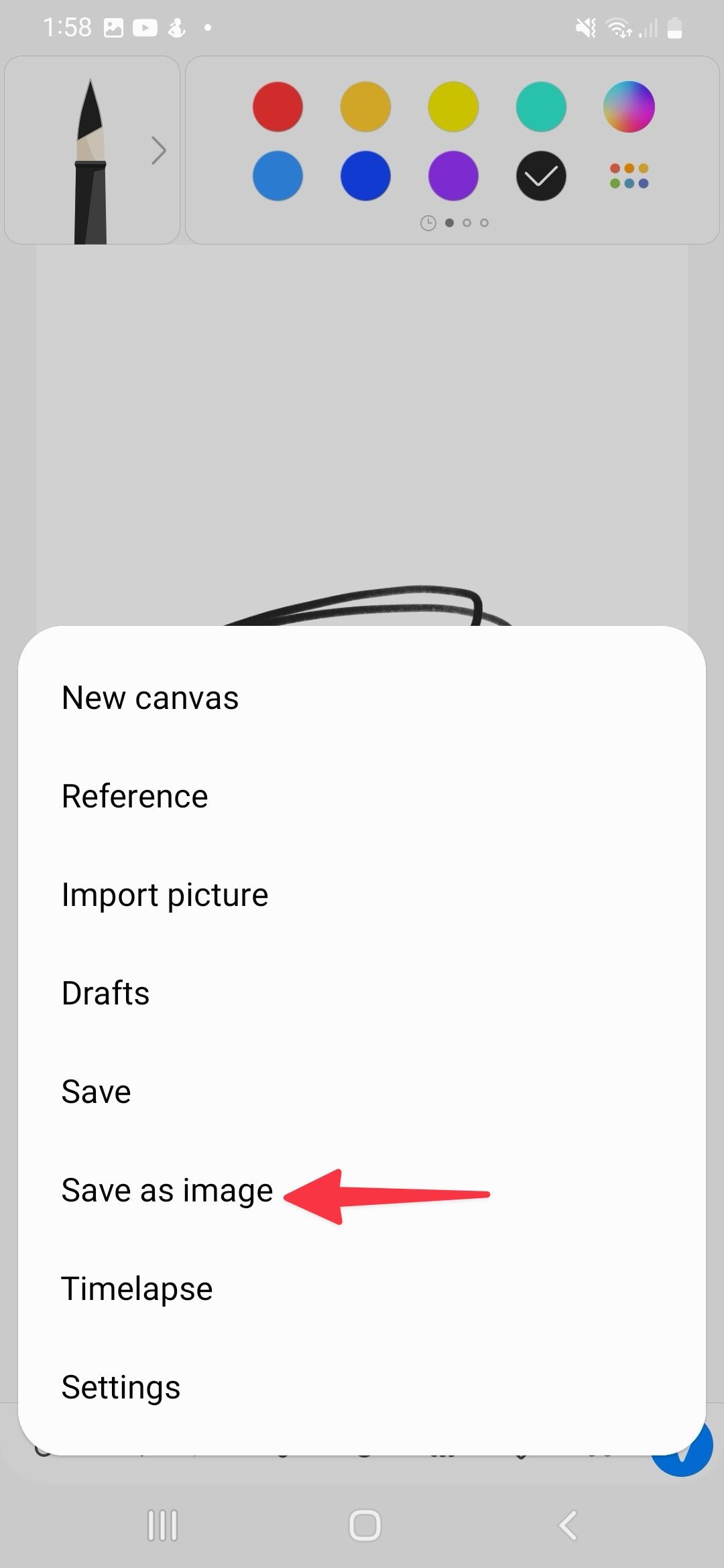724x1568 pixels.
Task: Select the teal color swatch
Action: (x=541, y=107)
